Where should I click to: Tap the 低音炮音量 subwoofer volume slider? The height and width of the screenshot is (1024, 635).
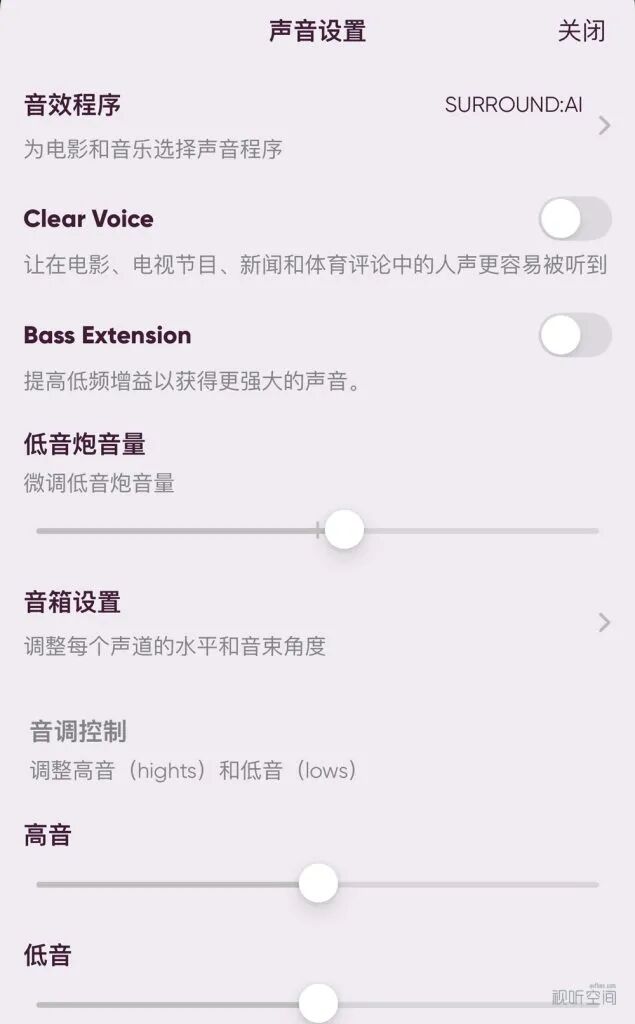(x=344, y=530)
